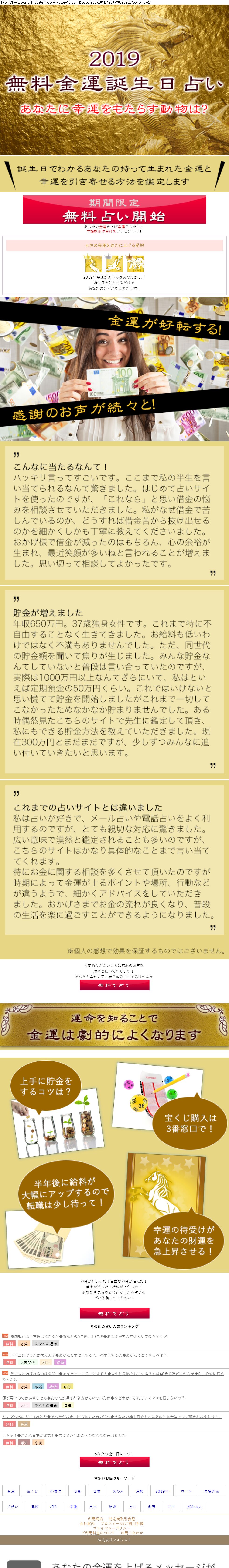The image size is (229, 1568).
Task: Choose the 運命の人 keyword chip
Action: tap(194, 1507)
